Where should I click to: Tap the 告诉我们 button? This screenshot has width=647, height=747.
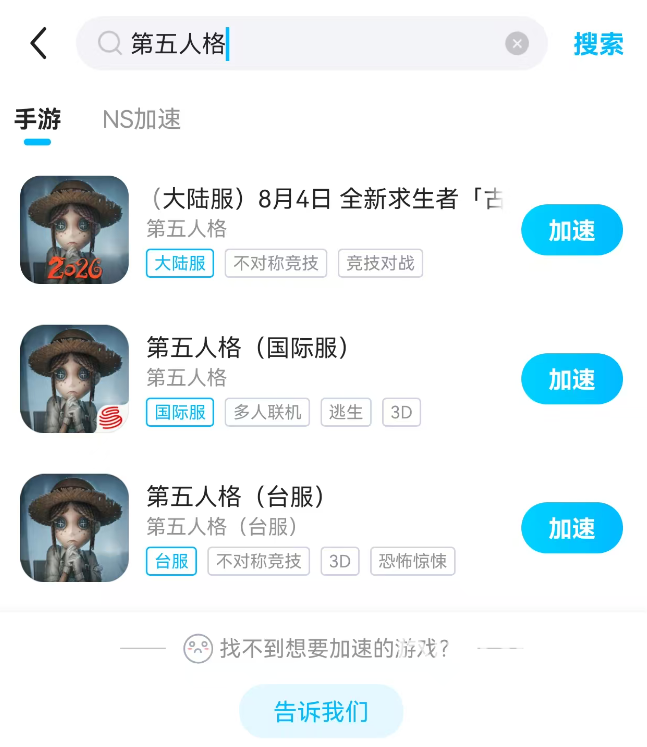321,711
